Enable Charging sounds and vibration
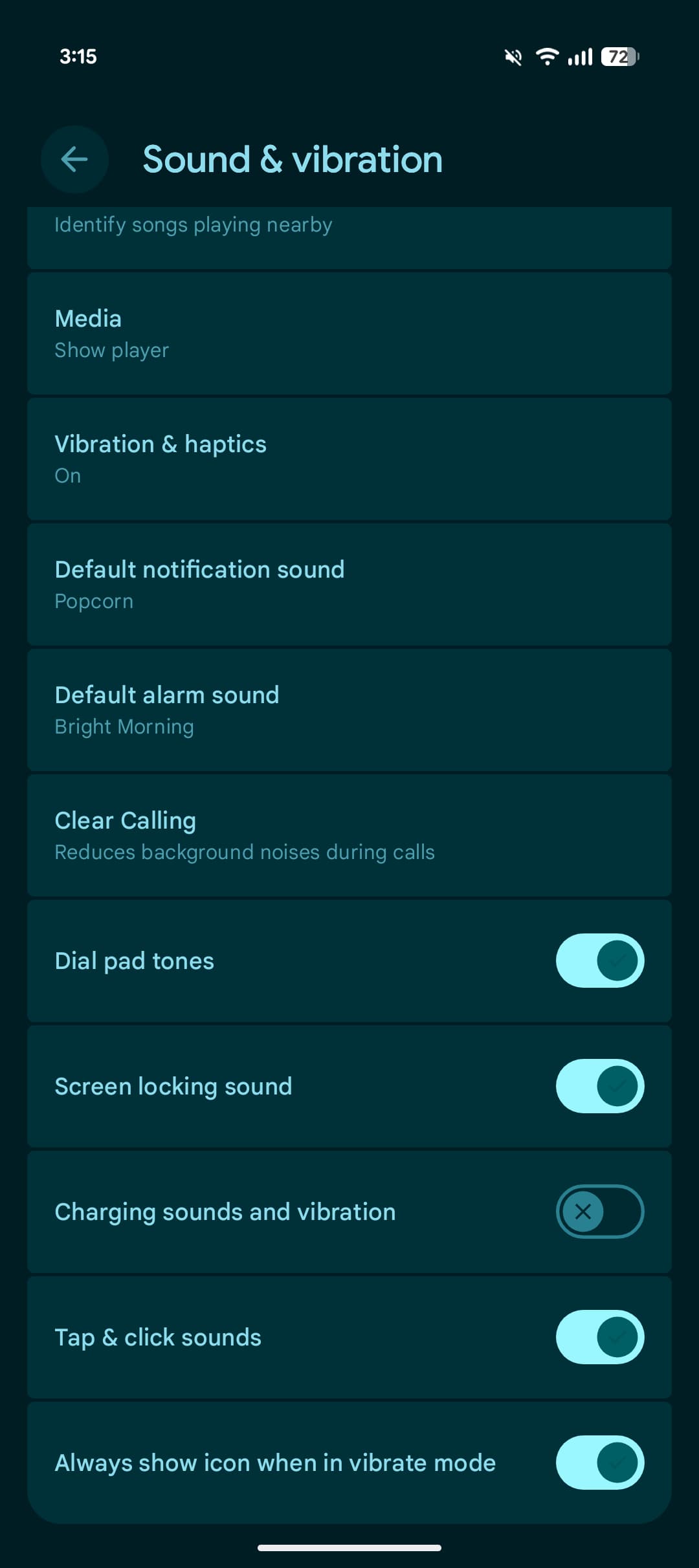 click(x=599, y=1212)
